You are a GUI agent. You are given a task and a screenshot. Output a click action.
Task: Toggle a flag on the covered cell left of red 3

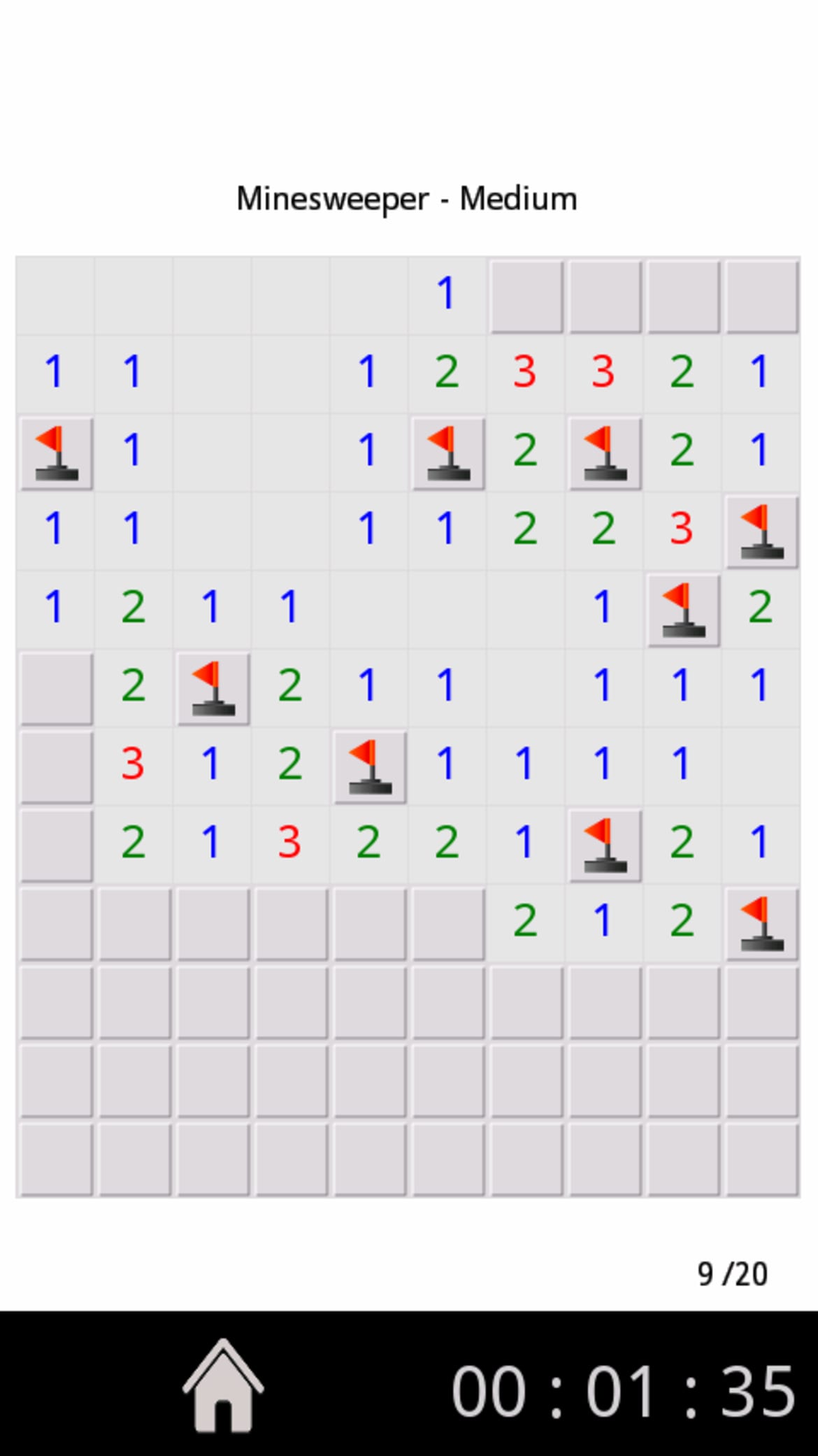(x=56, y=766)
